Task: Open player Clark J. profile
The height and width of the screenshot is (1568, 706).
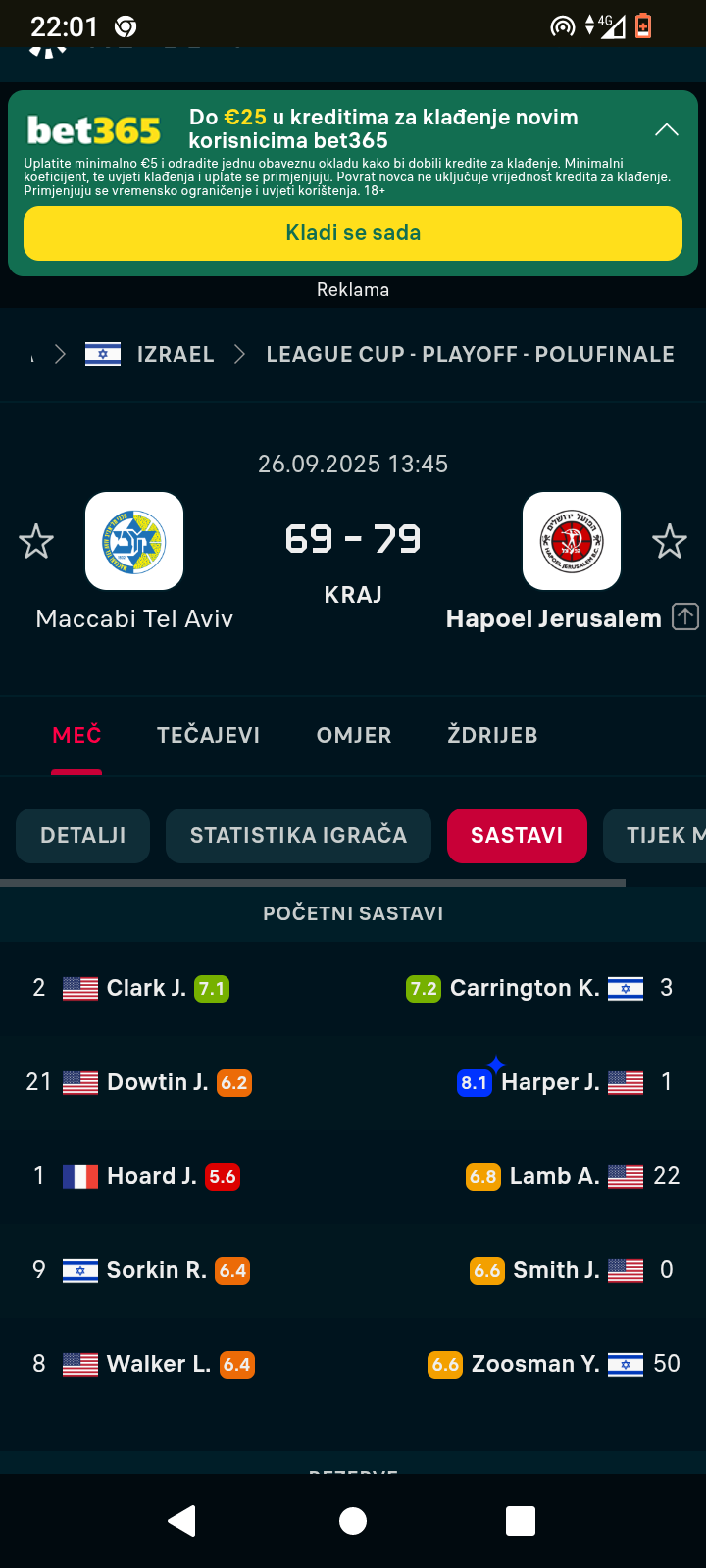Action: [145, 988]
